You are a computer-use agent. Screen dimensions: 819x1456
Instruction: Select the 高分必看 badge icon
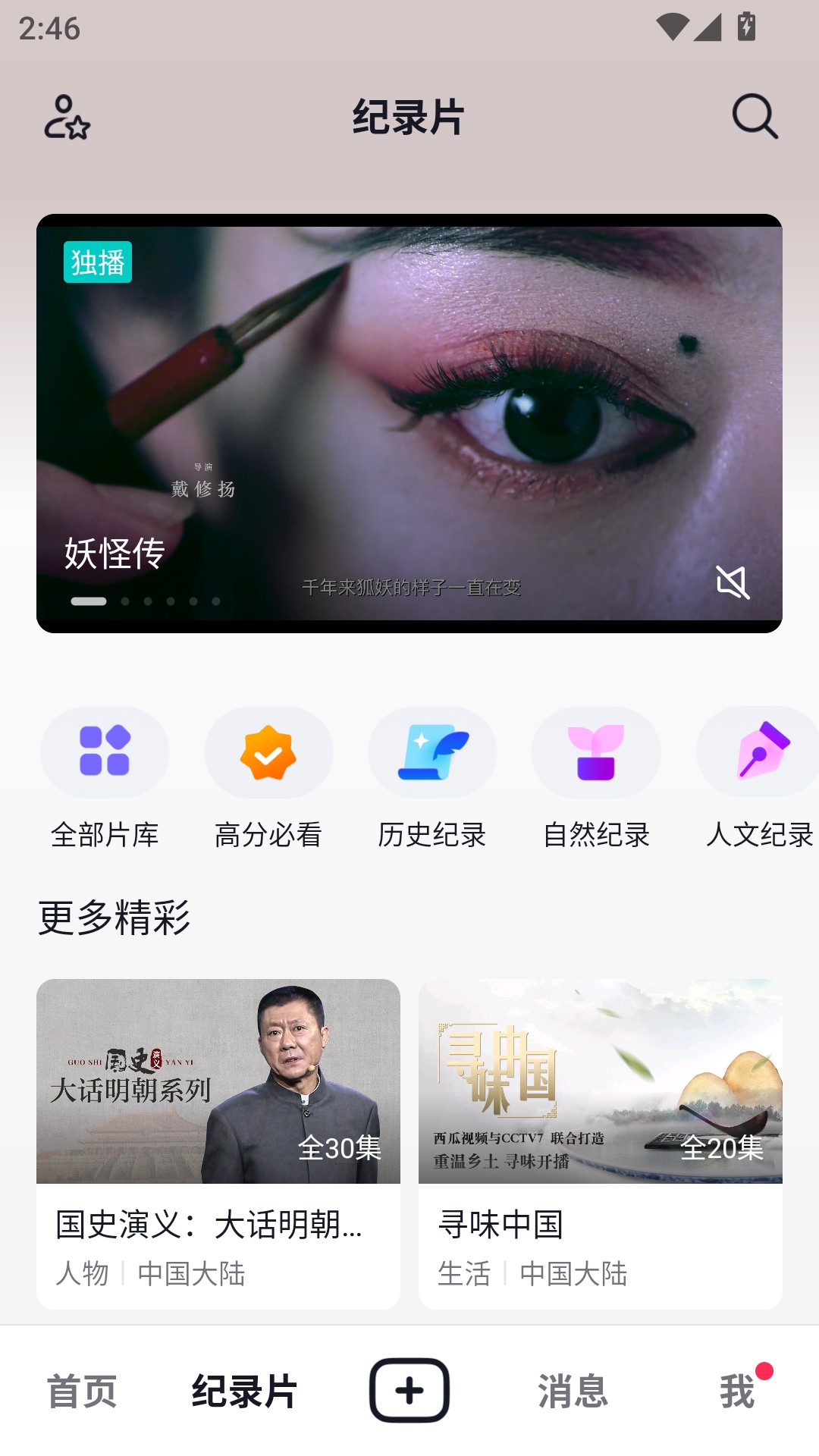tap(268, 752)
